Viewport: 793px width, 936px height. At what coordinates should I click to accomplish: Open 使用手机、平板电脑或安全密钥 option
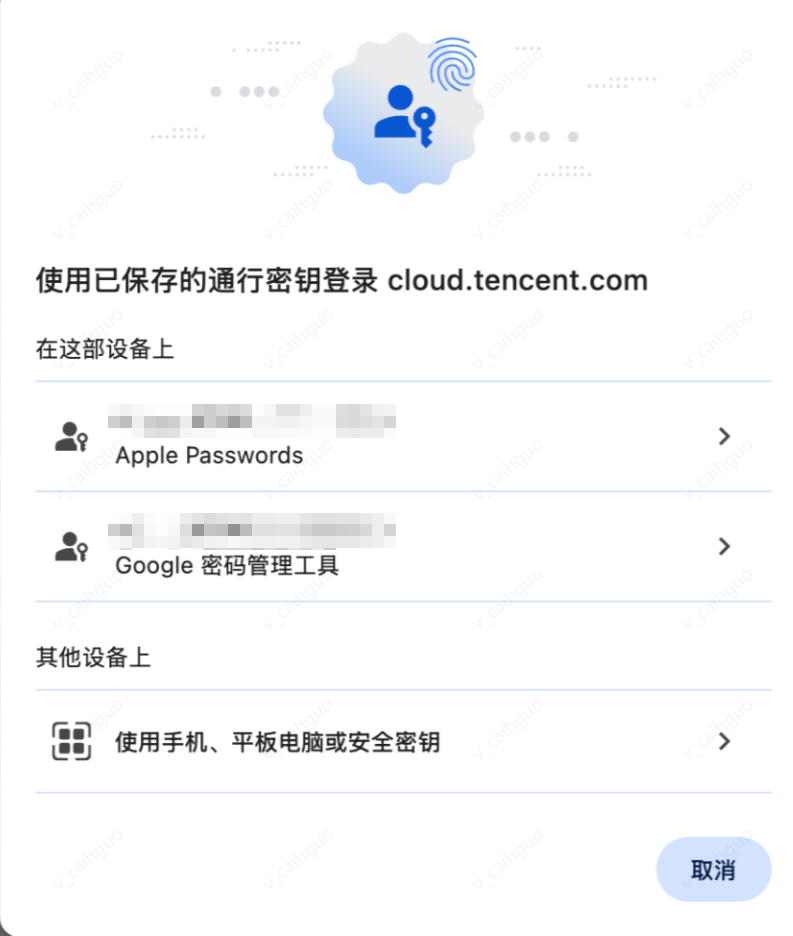pos(400,742)
